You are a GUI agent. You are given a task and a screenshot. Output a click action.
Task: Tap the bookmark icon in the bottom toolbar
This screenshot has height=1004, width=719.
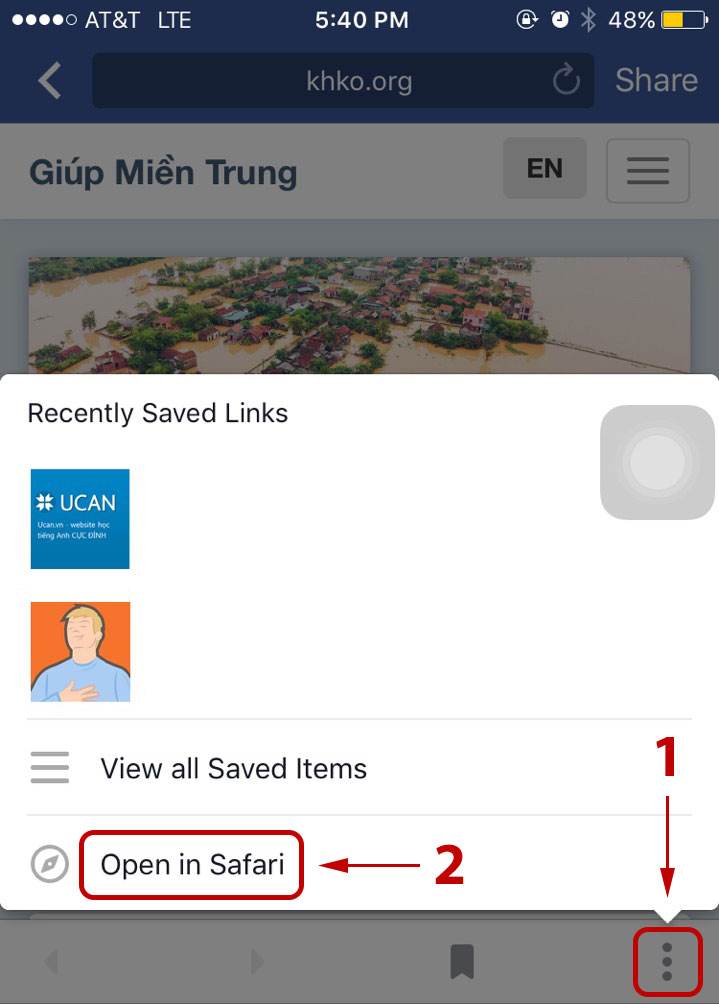461,962
